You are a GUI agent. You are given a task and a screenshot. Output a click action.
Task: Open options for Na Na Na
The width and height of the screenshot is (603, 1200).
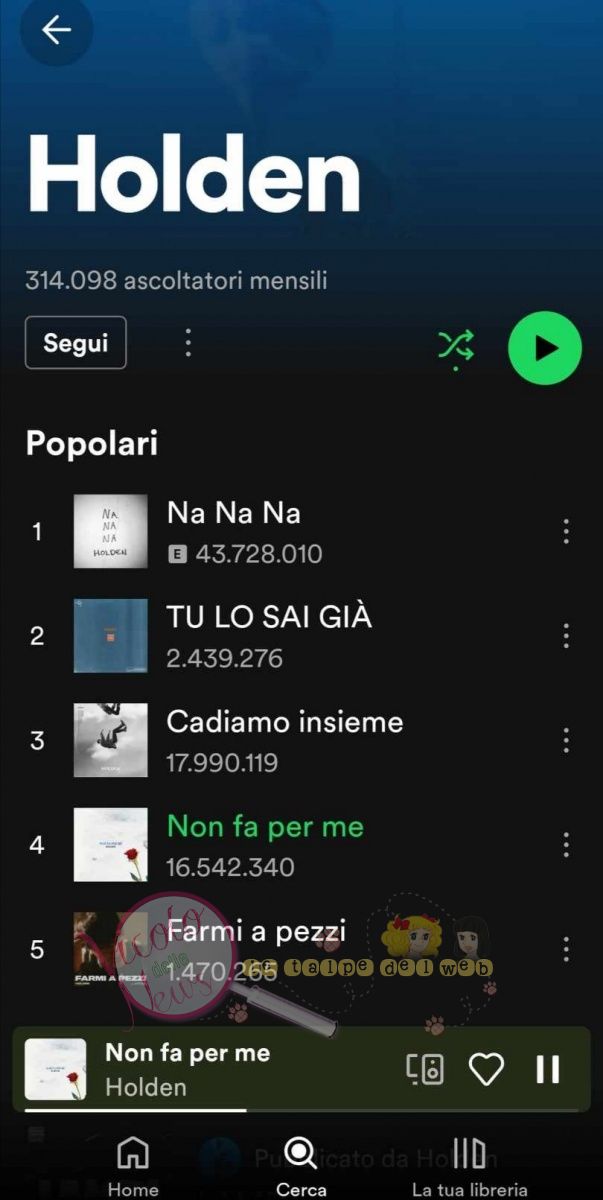566,531
